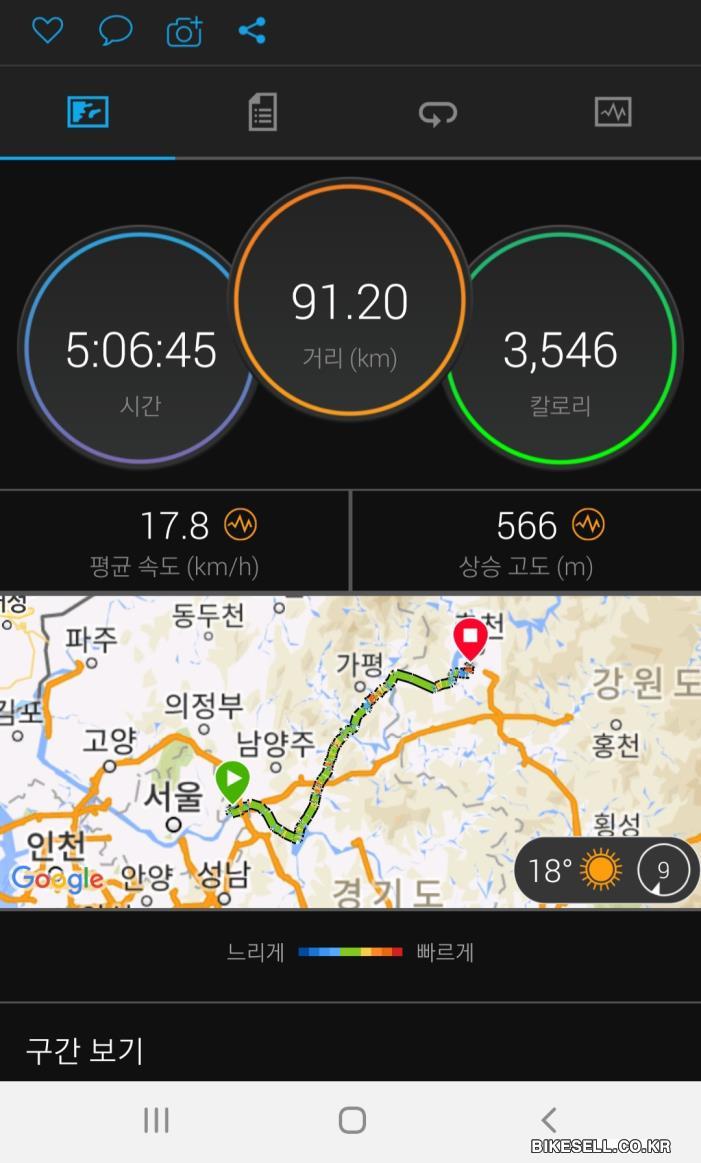
Task: Switch to the details list tab
Action: tap(263, 112)
